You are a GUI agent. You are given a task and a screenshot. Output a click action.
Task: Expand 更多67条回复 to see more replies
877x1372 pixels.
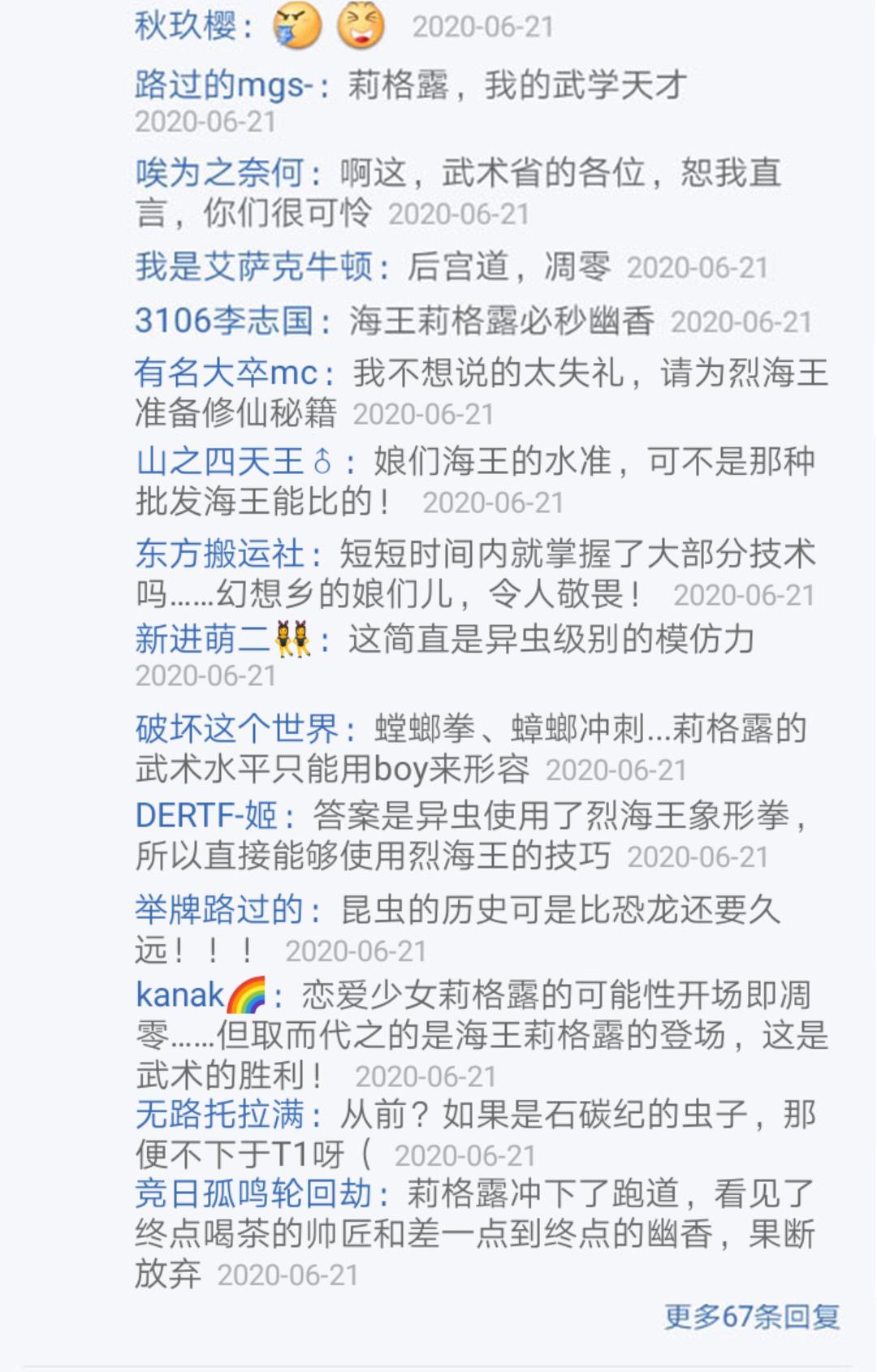click(x=751, y=1316)
